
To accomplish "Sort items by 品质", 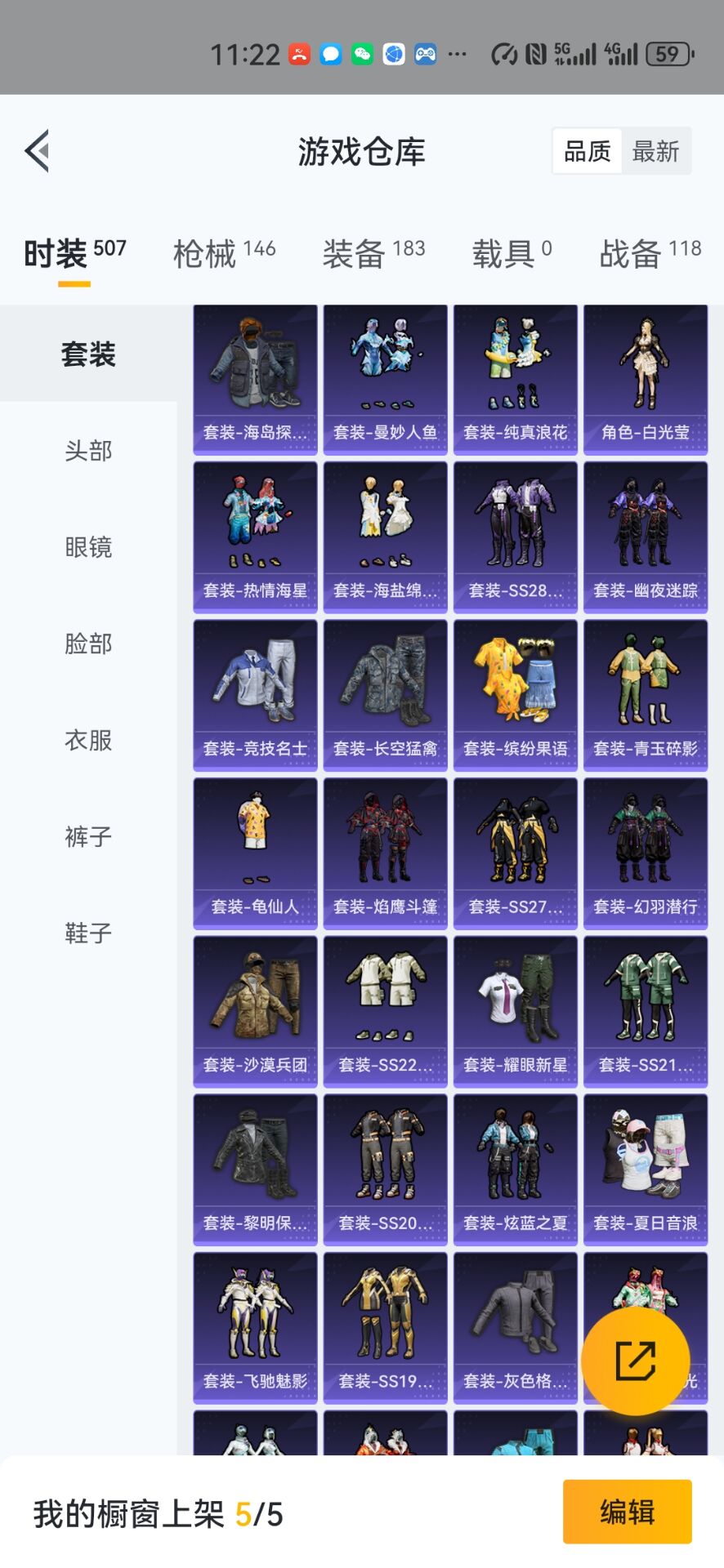I will [587, 151].
